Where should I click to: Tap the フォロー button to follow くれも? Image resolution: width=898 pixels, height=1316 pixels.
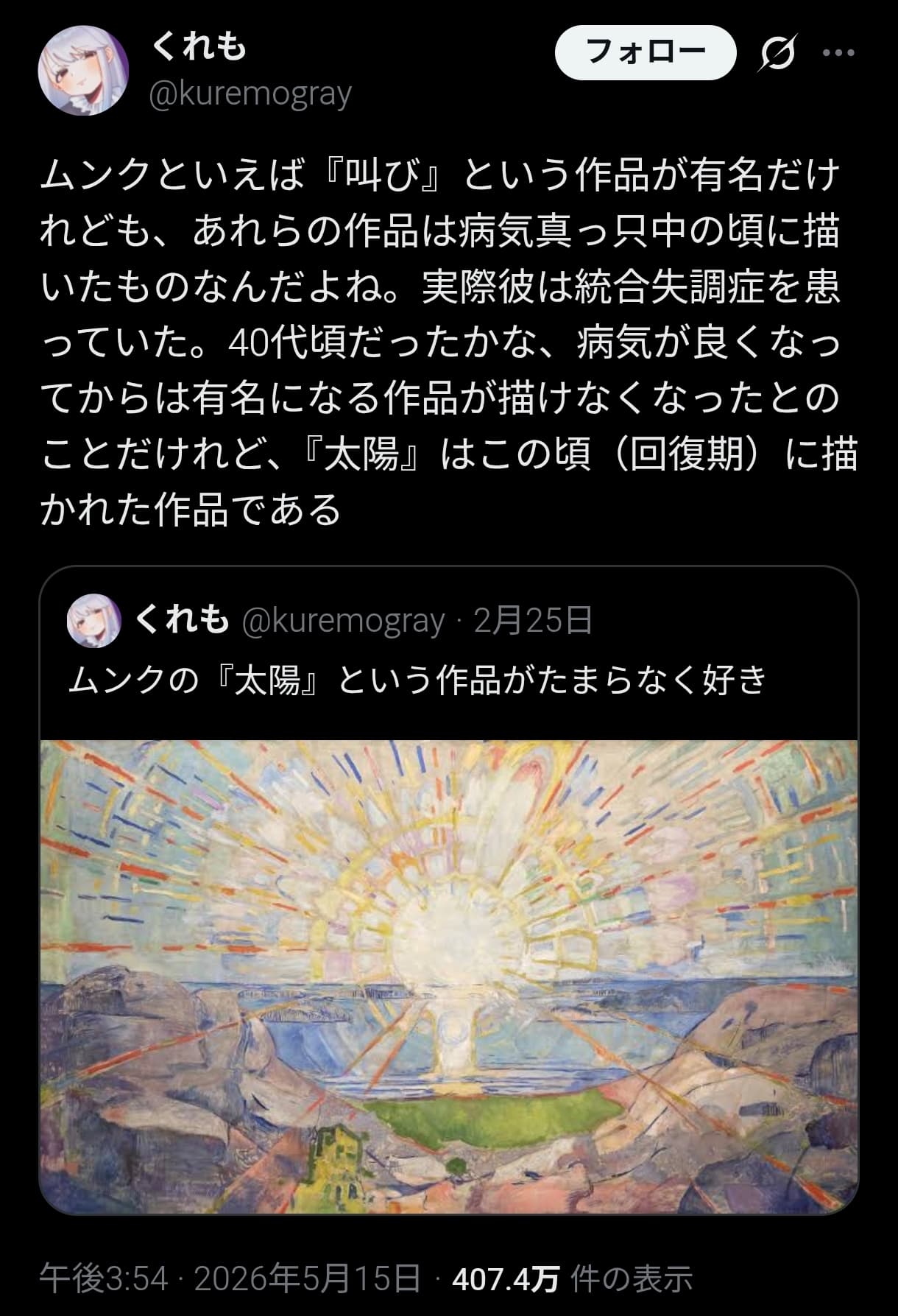[x=646, y=52]
